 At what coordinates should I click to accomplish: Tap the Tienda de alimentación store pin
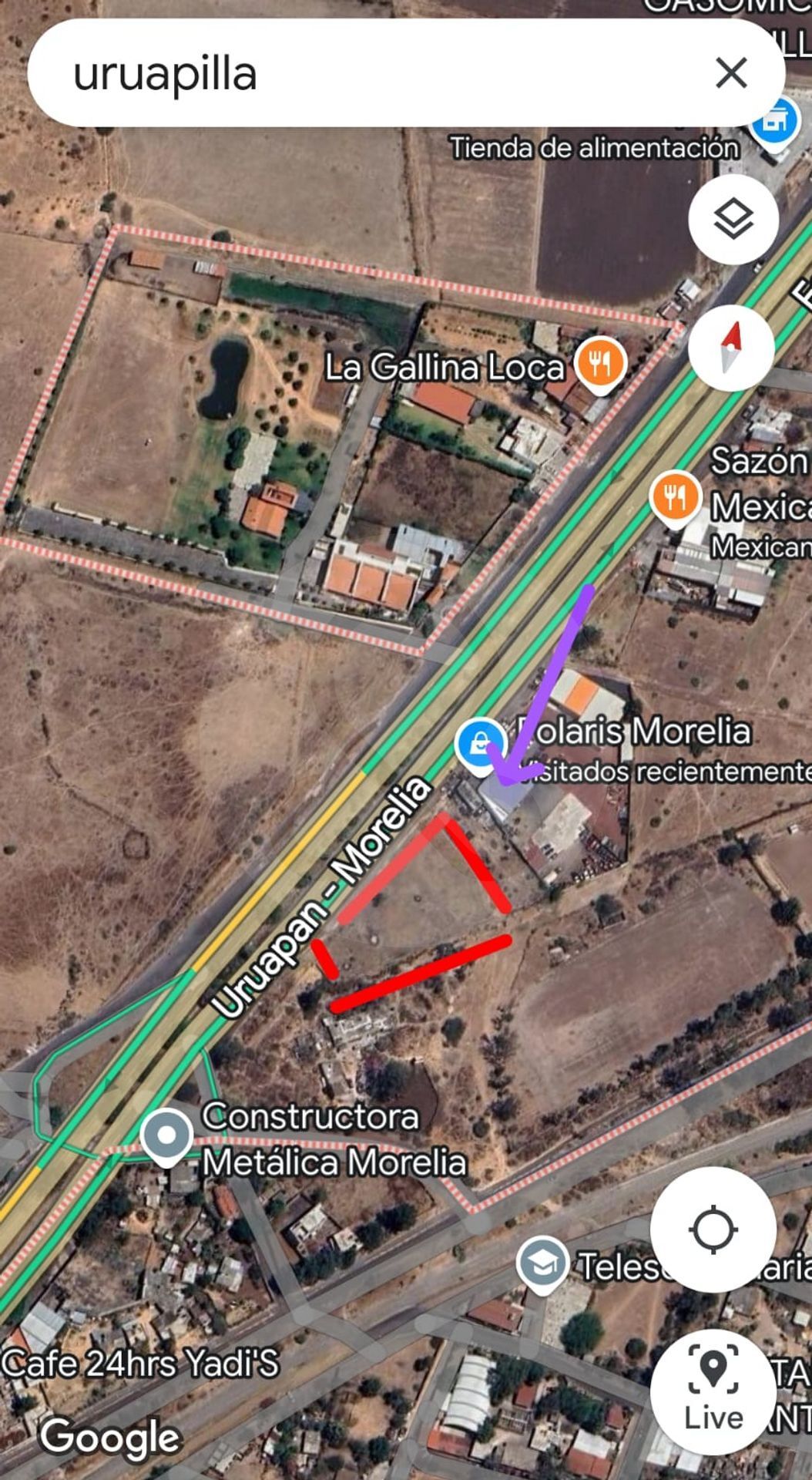774,122
